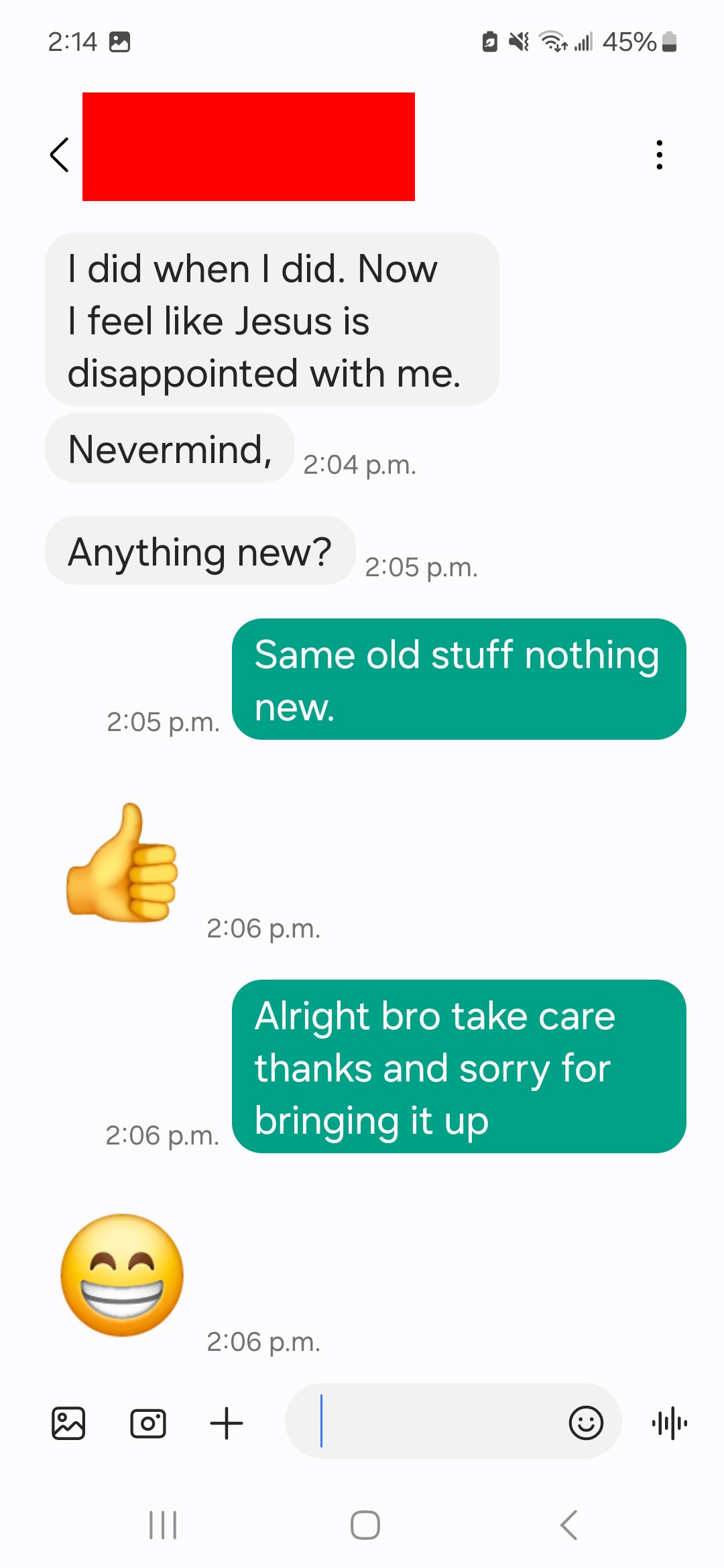Open recent apps from navigation bar
This screenshot has height=1568, width=724.
click(163, 1525)
